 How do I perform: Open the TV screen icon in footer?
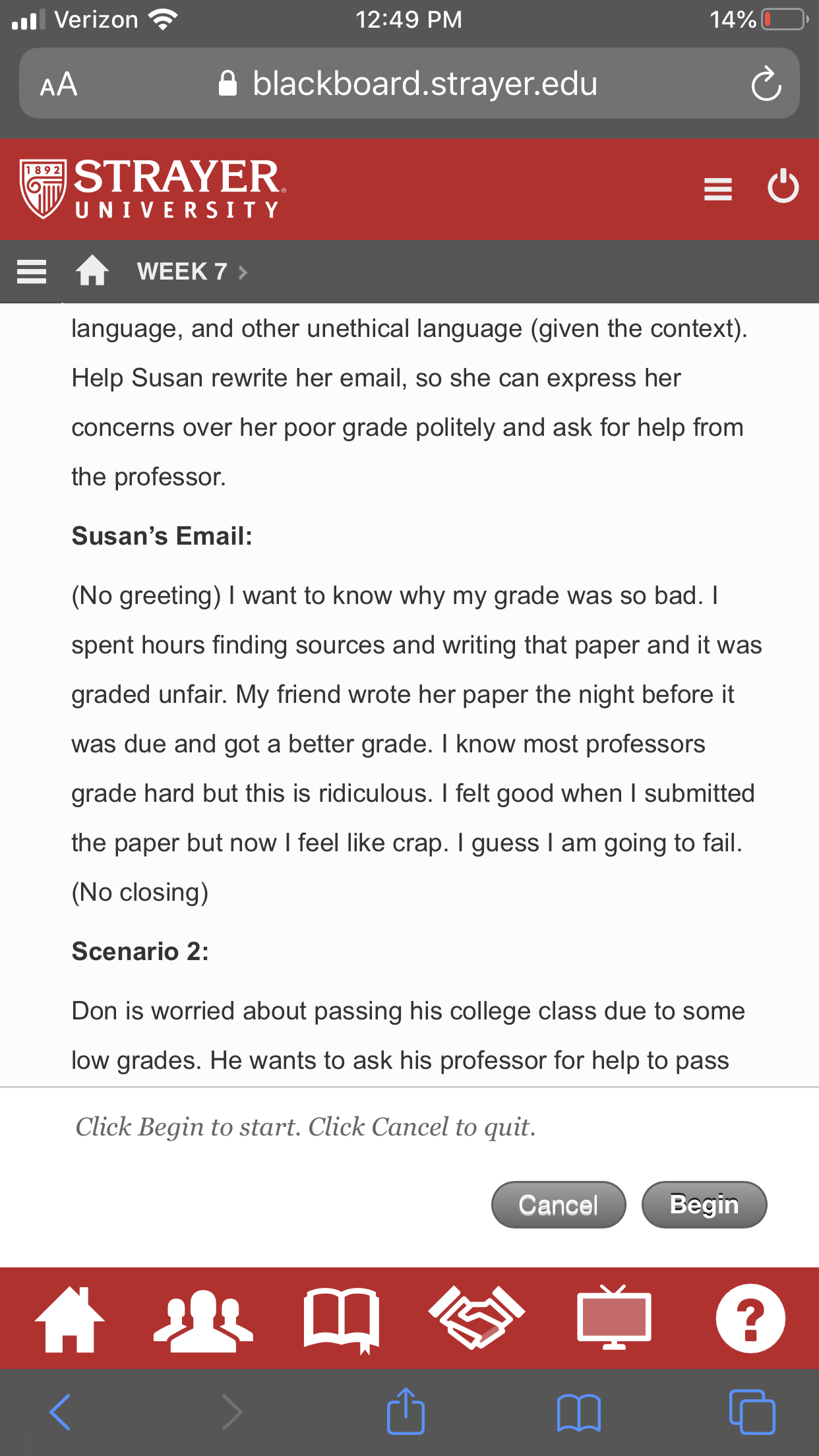[614, 1318]
